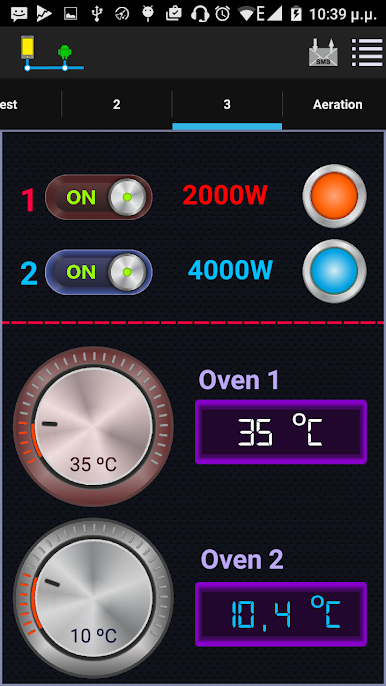The height and width of the screenshot is (686, 386).
Task: Switch to tab 2
Action: pos(116,105)
